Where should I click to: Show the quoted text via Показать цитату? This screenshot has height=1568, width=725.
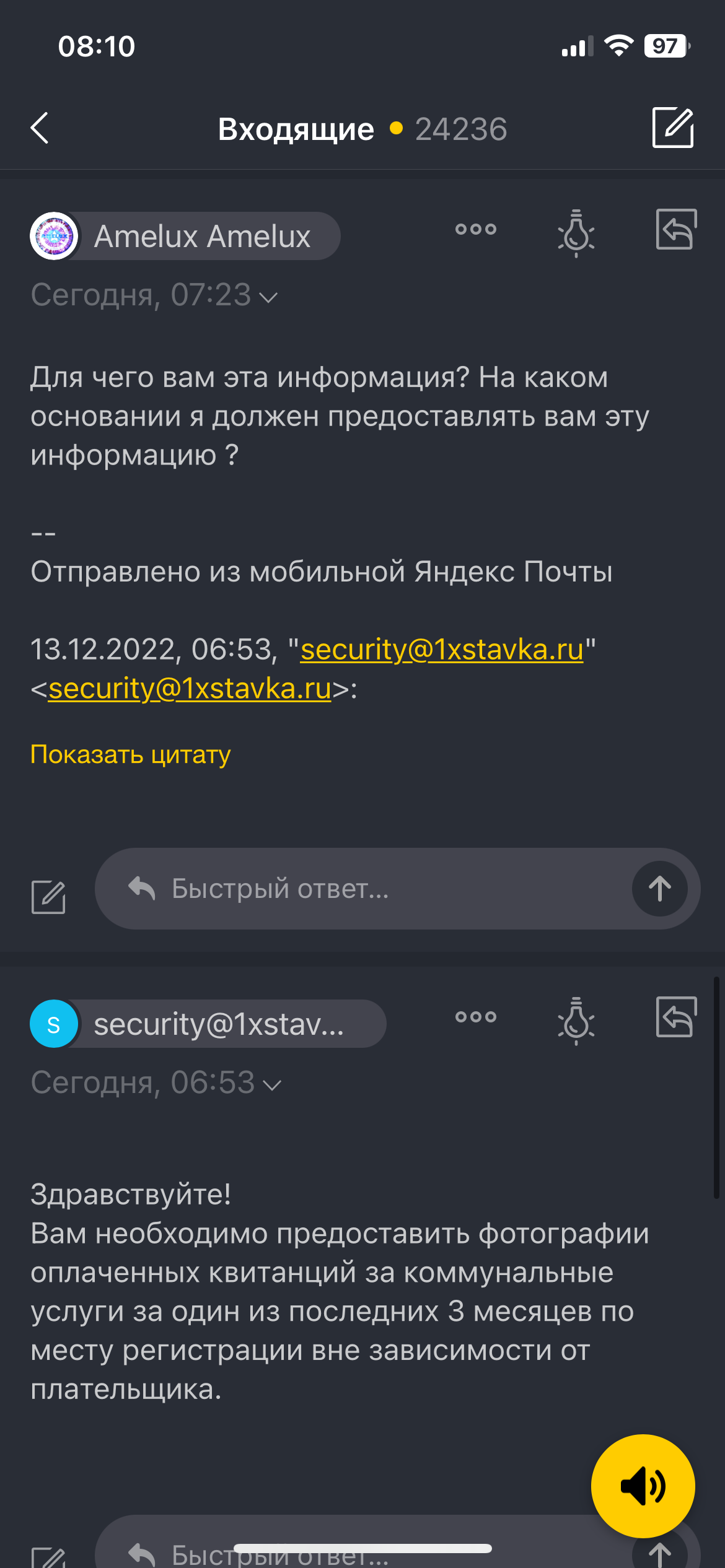(x=131, y=754)
